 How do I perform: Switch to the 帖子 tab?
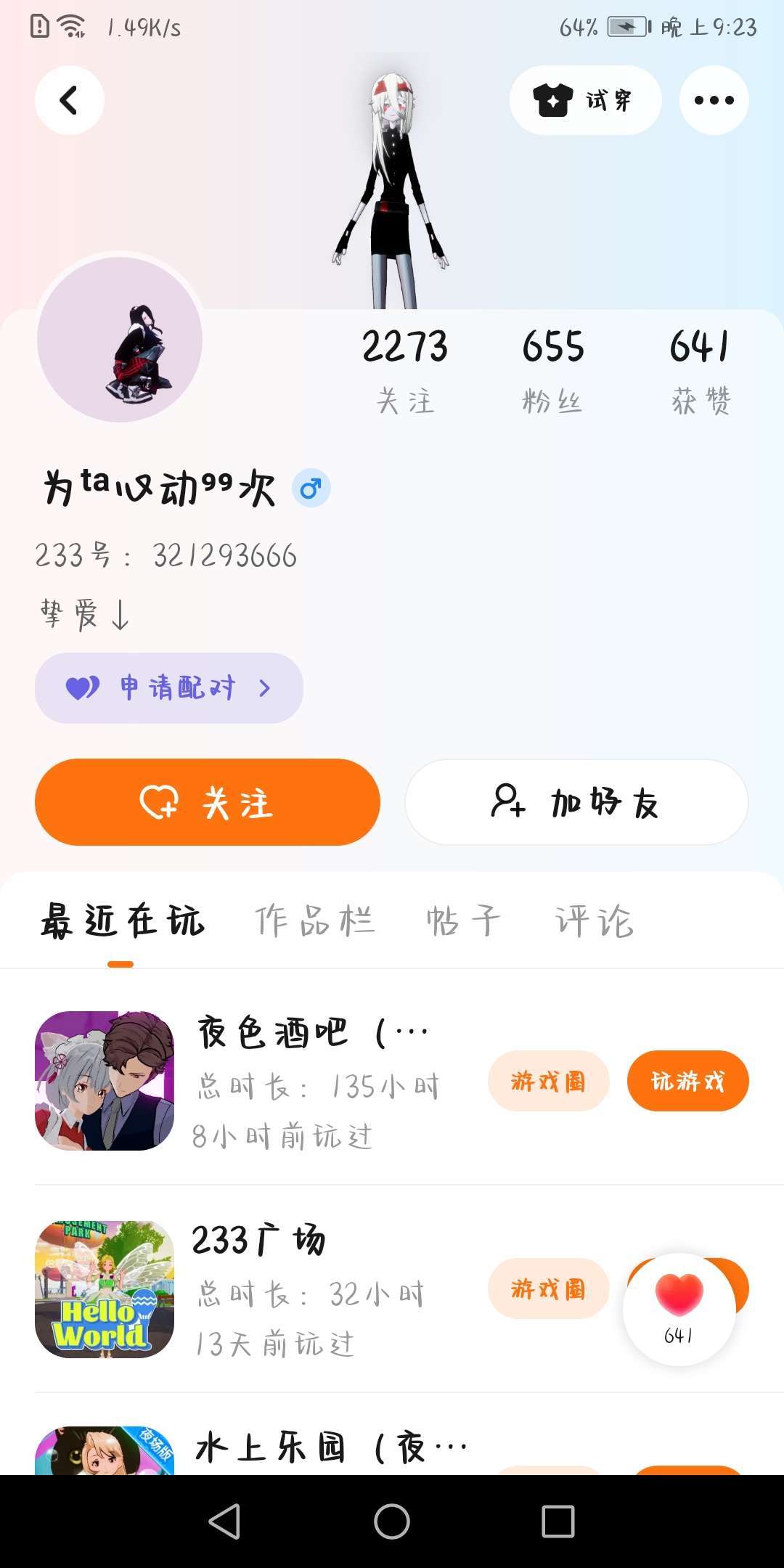[x=464, y=921]
